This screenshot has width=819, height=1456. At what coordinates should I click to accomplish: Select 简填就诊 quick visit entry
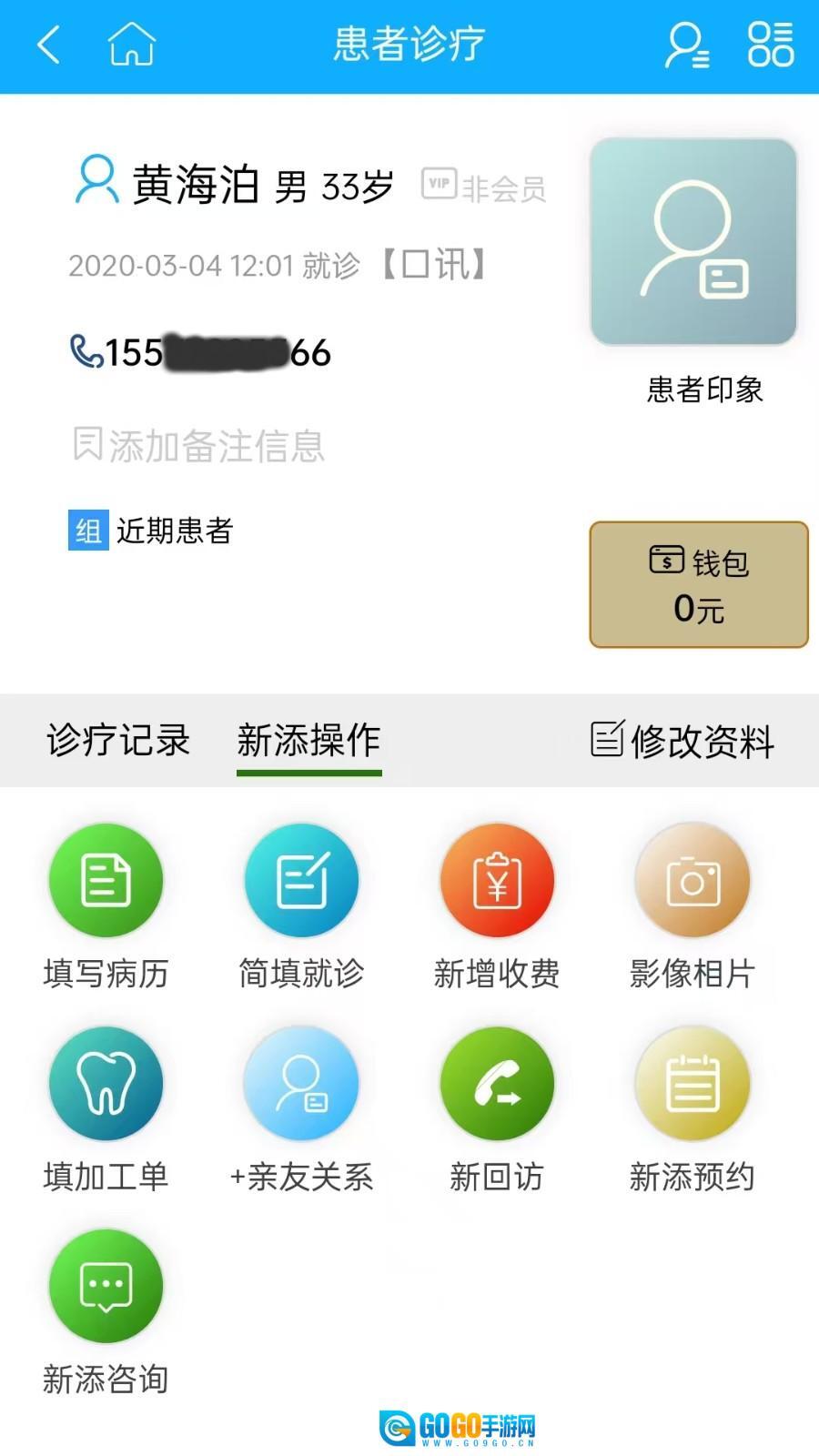(300, 880)
